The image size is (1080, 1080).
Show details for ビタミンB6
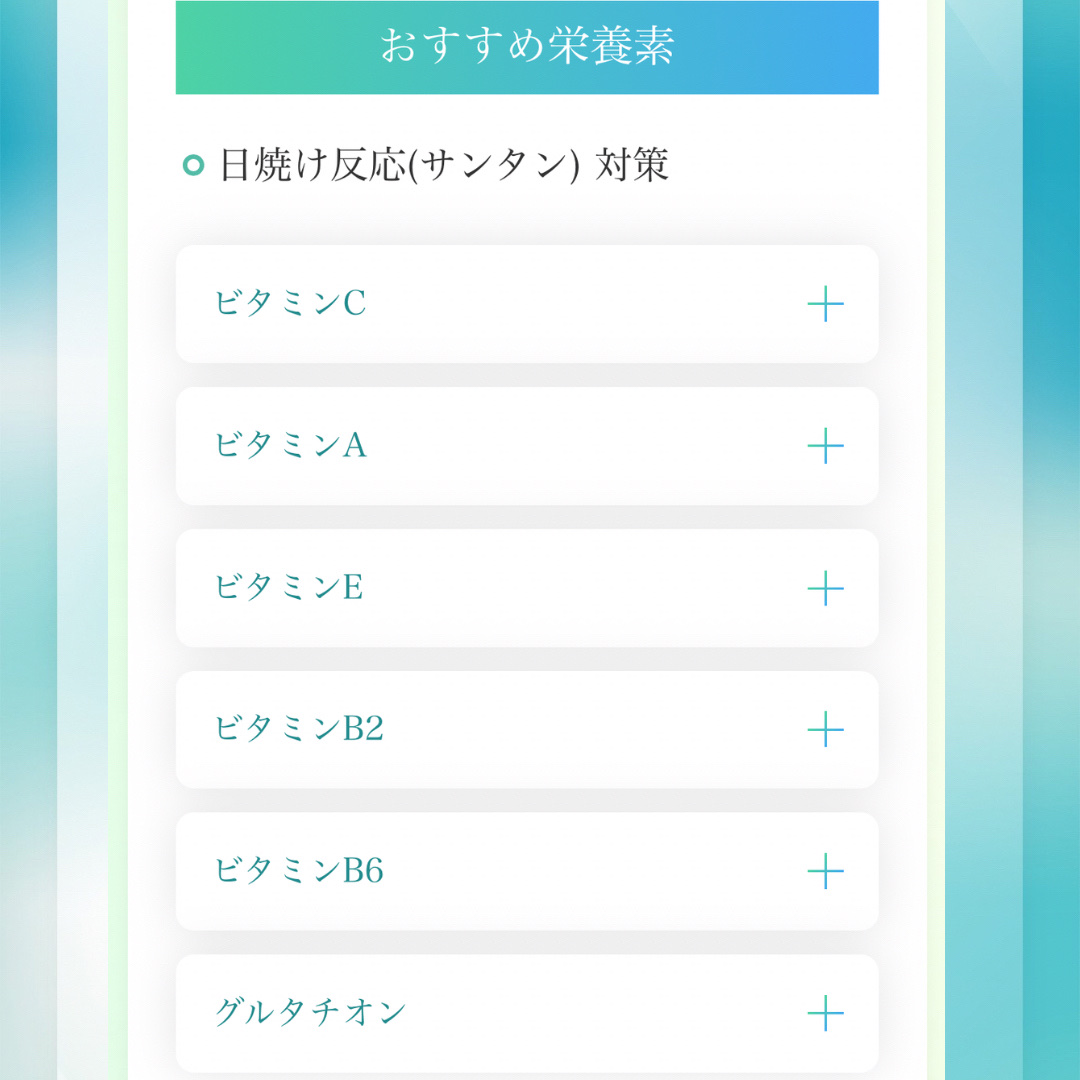[825, 872]
